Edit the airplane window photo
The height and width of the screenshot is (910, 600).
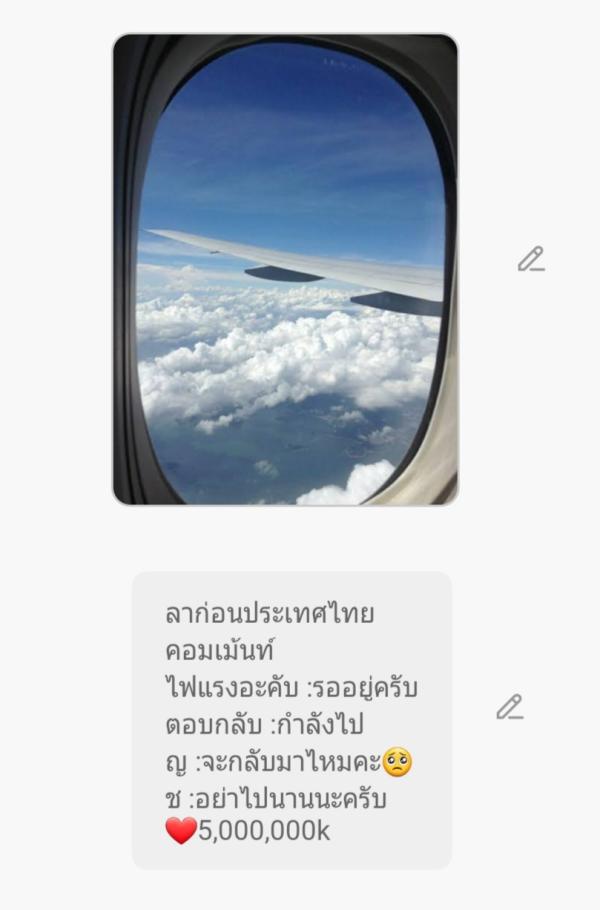[530, 260]
